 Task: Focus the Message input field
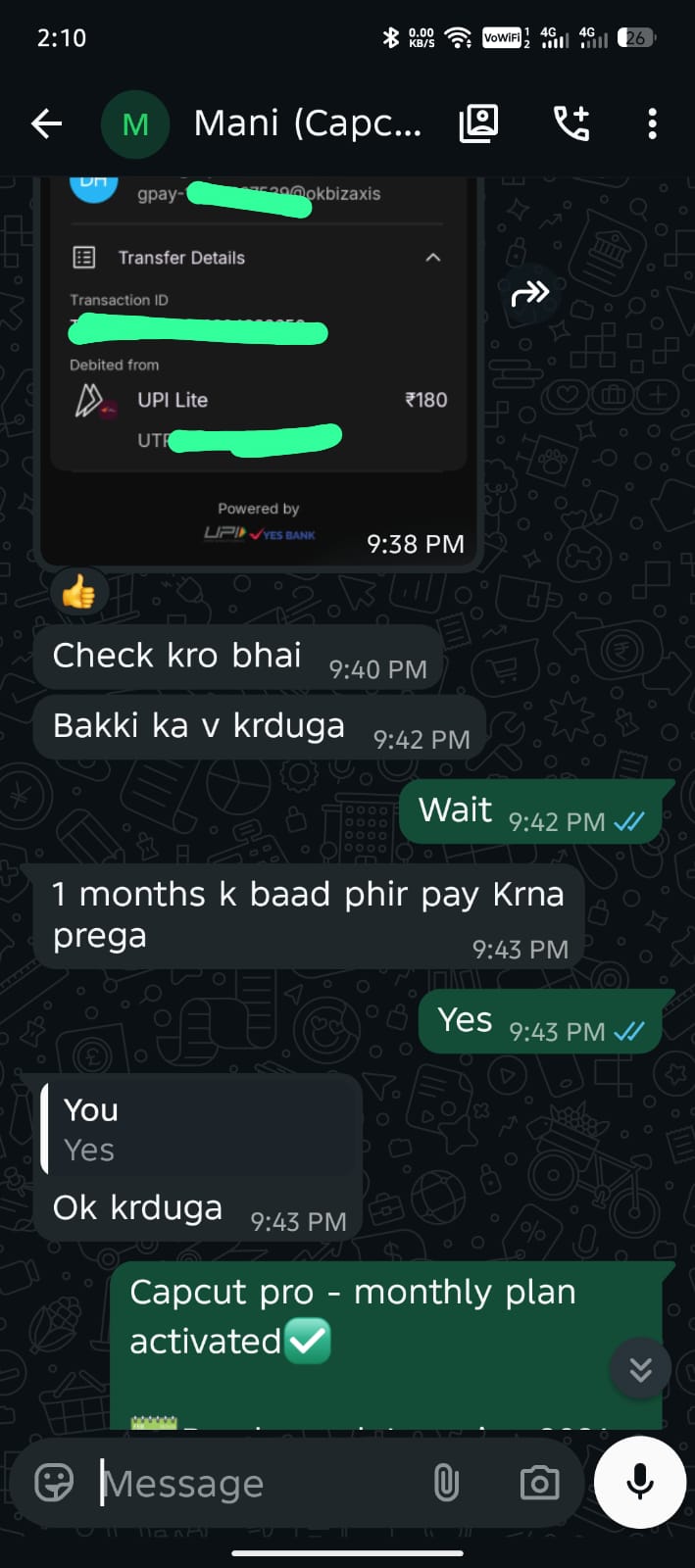click(x=255, y=1483)
